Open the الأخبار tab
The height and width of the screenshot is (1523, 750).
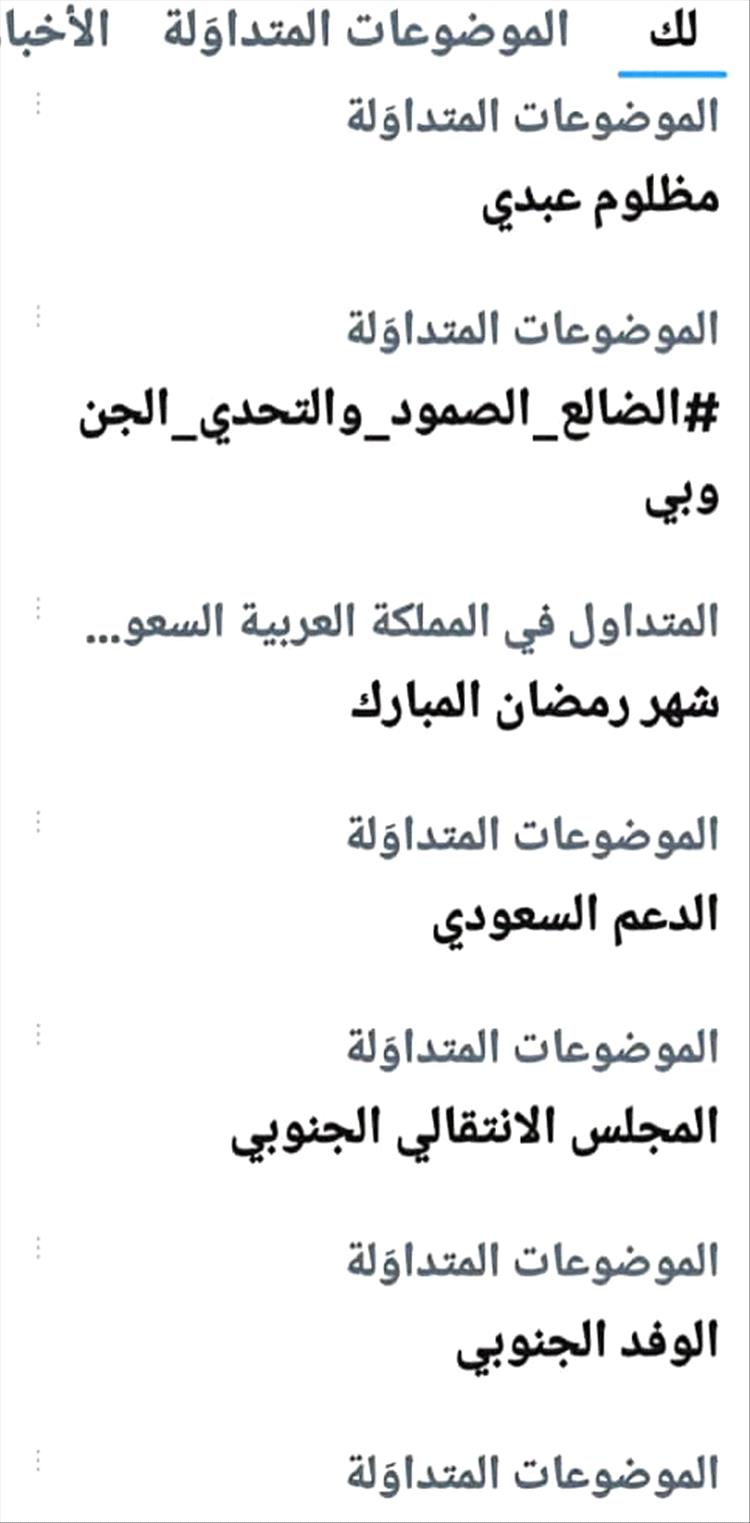click(x=55, y=31)
